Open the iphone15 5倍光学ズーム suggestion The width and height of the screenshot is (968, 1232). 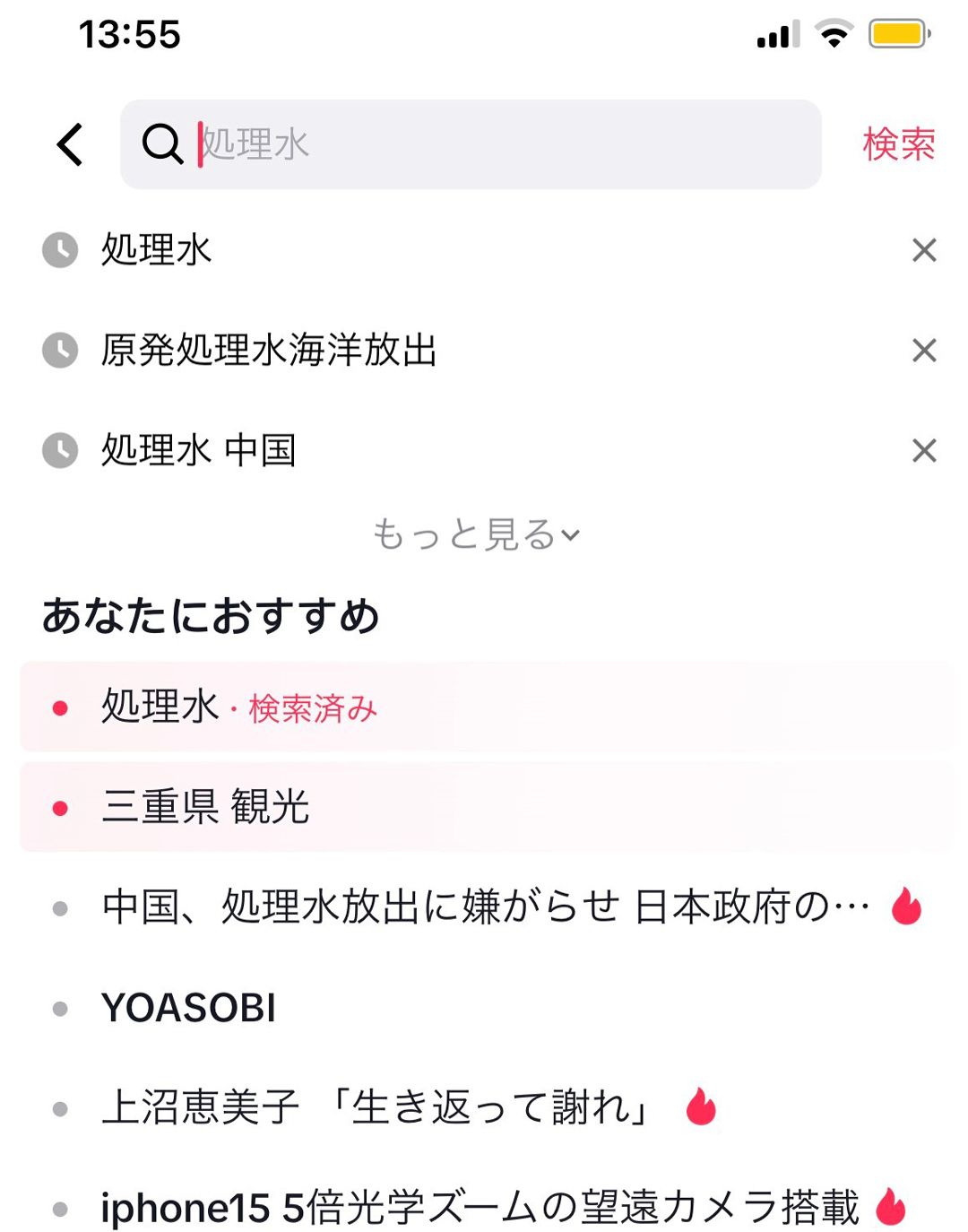tap(480, 1208)
